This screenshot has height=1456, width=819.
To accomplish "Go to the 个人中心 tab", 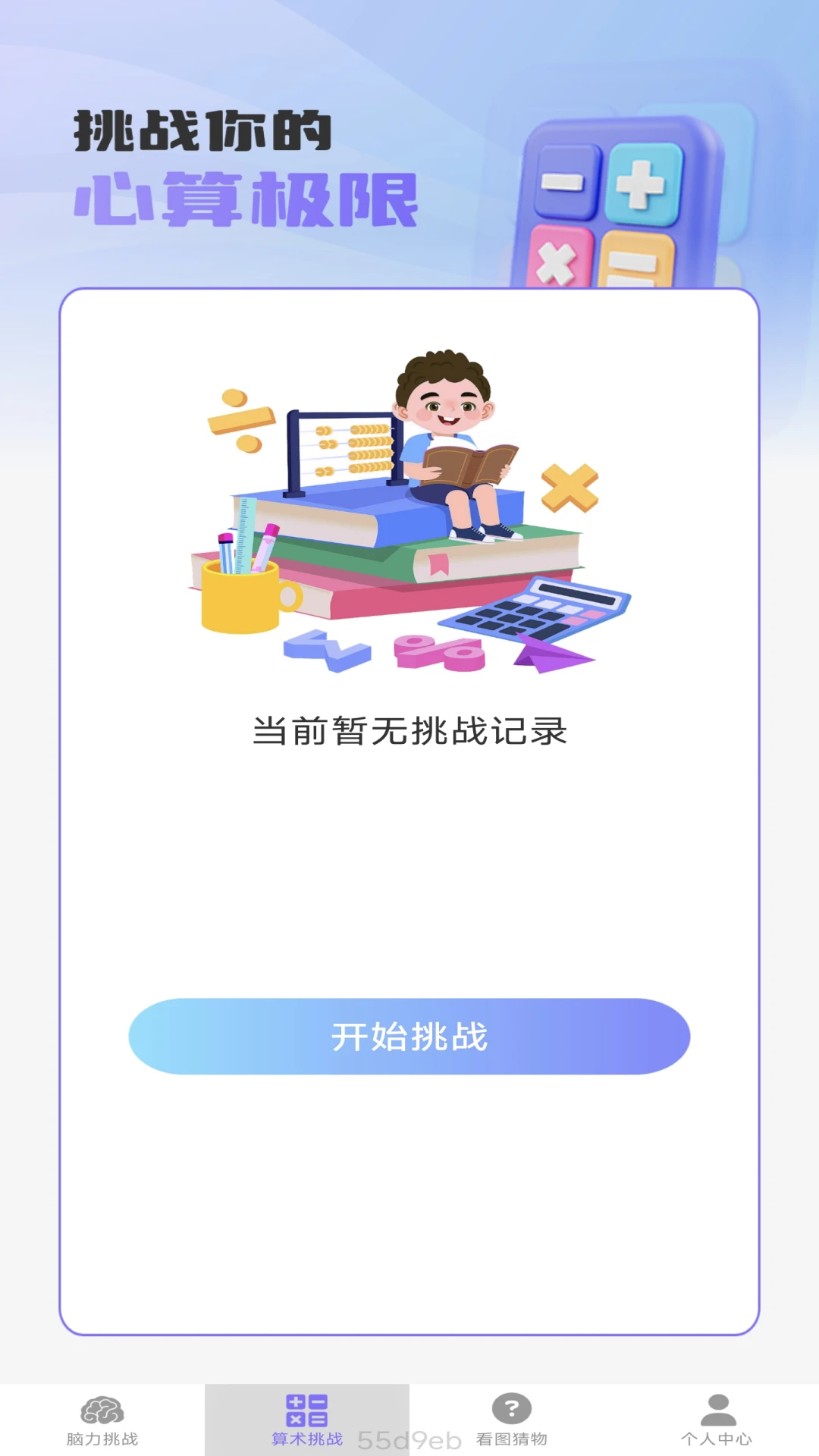I will (x=717, y=1420).
